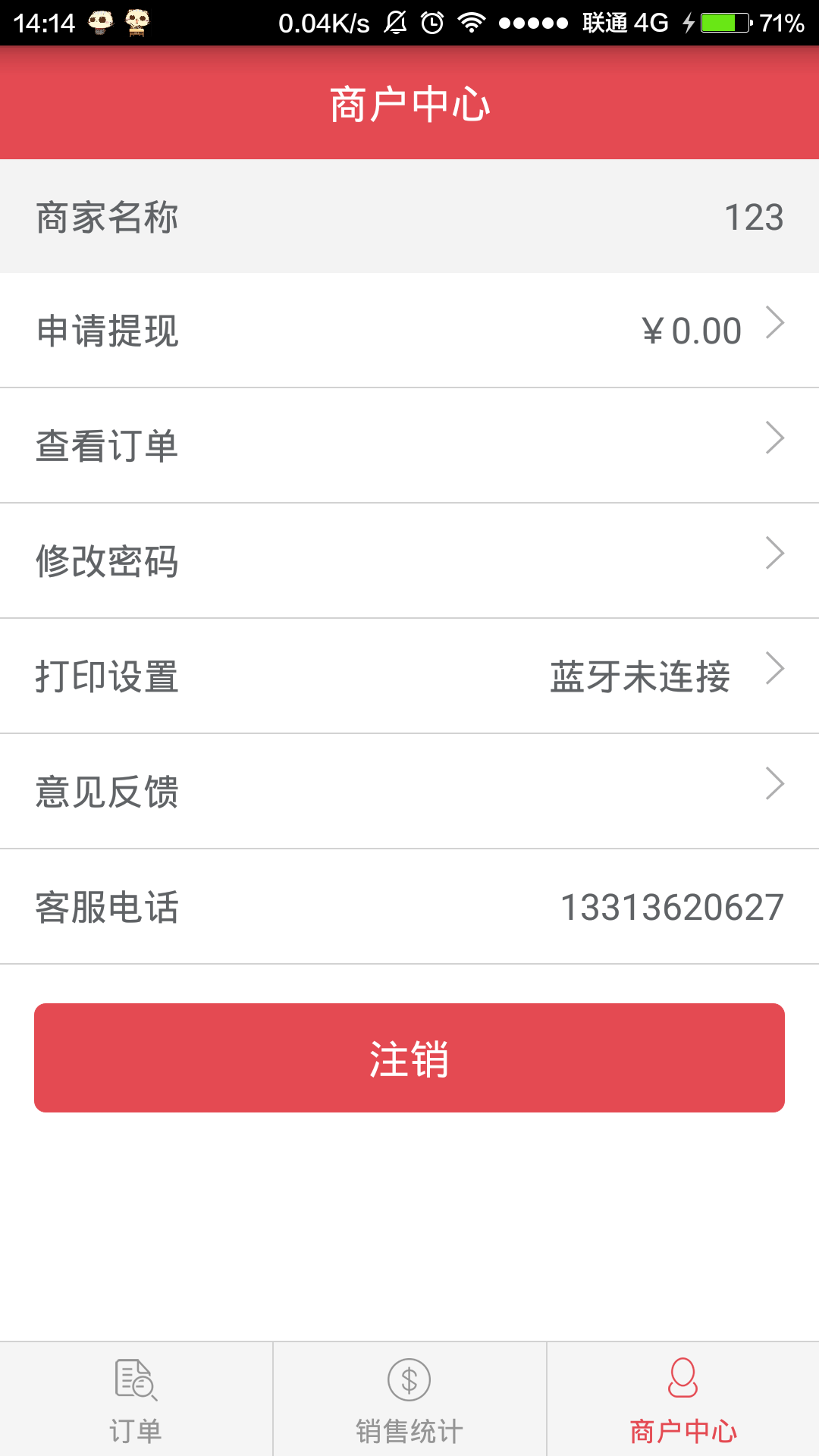Viewport: 819px width, 1456px height.
Task: Switch to the 订单 tab
Action: pyautogui.click(x=136, y=1399)
